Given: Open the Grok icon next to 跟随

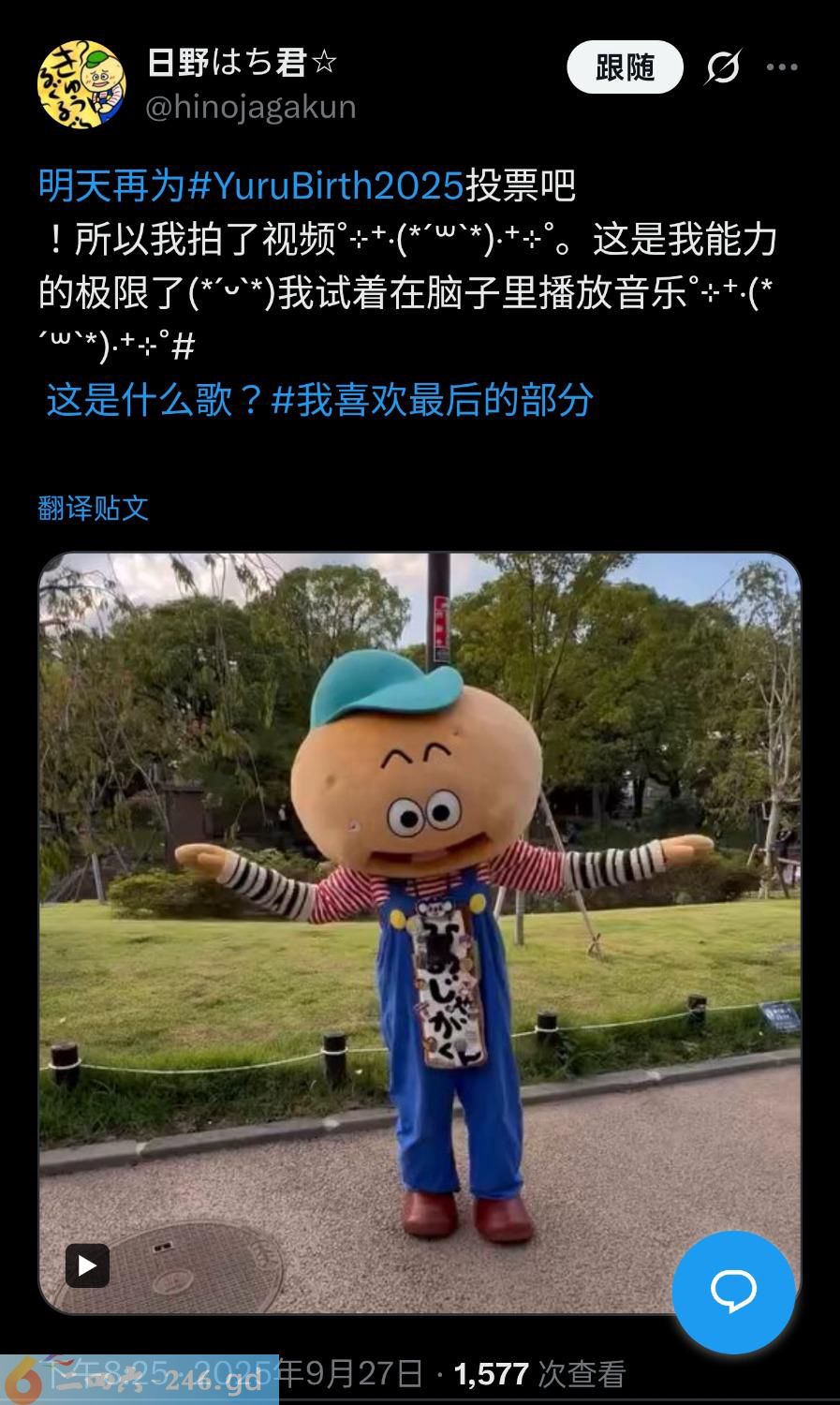Looking at the screenshot, I should click(723, 67).
